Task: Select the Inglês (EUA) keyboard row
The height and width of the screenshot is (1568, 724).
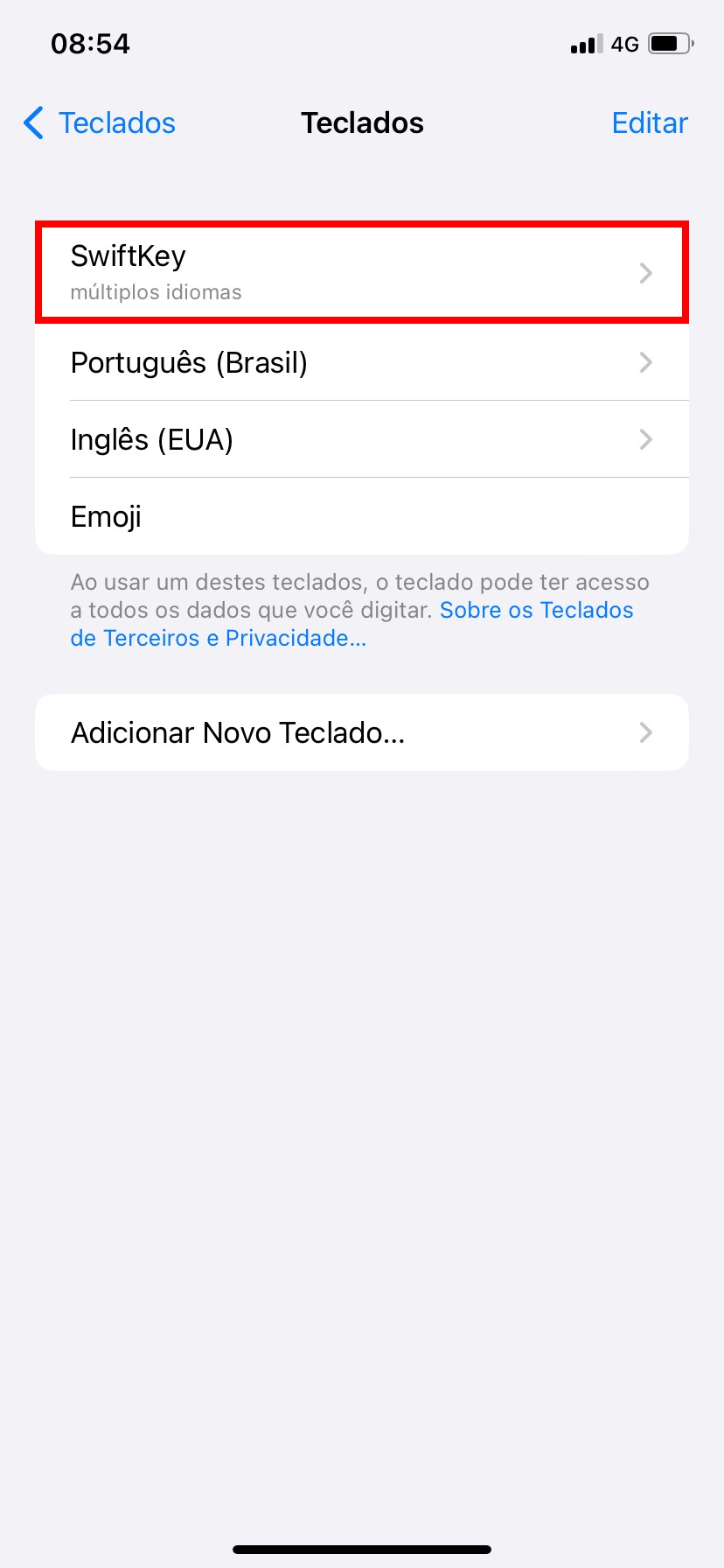Action: coord(361,439)
